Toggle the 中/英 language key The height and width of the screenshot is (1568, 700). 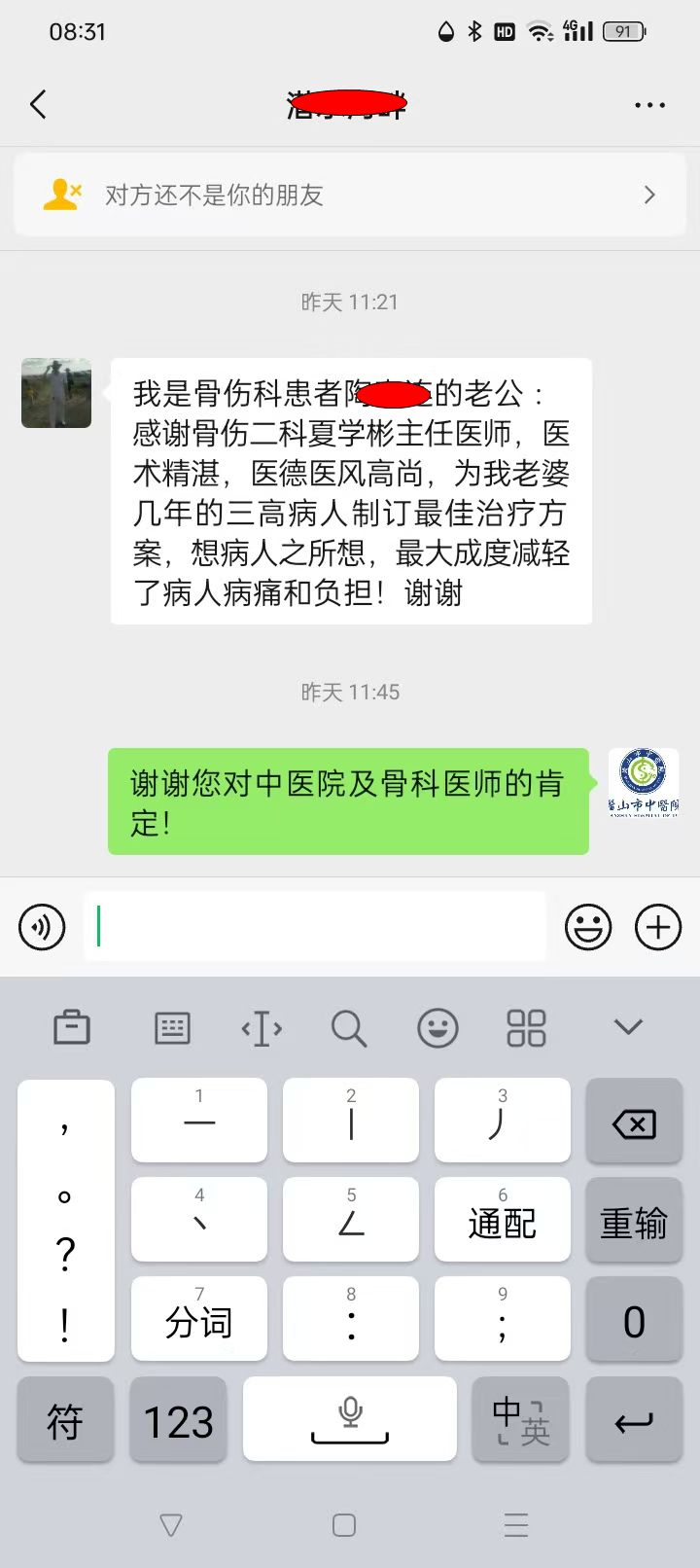[x=520, y=1420]
